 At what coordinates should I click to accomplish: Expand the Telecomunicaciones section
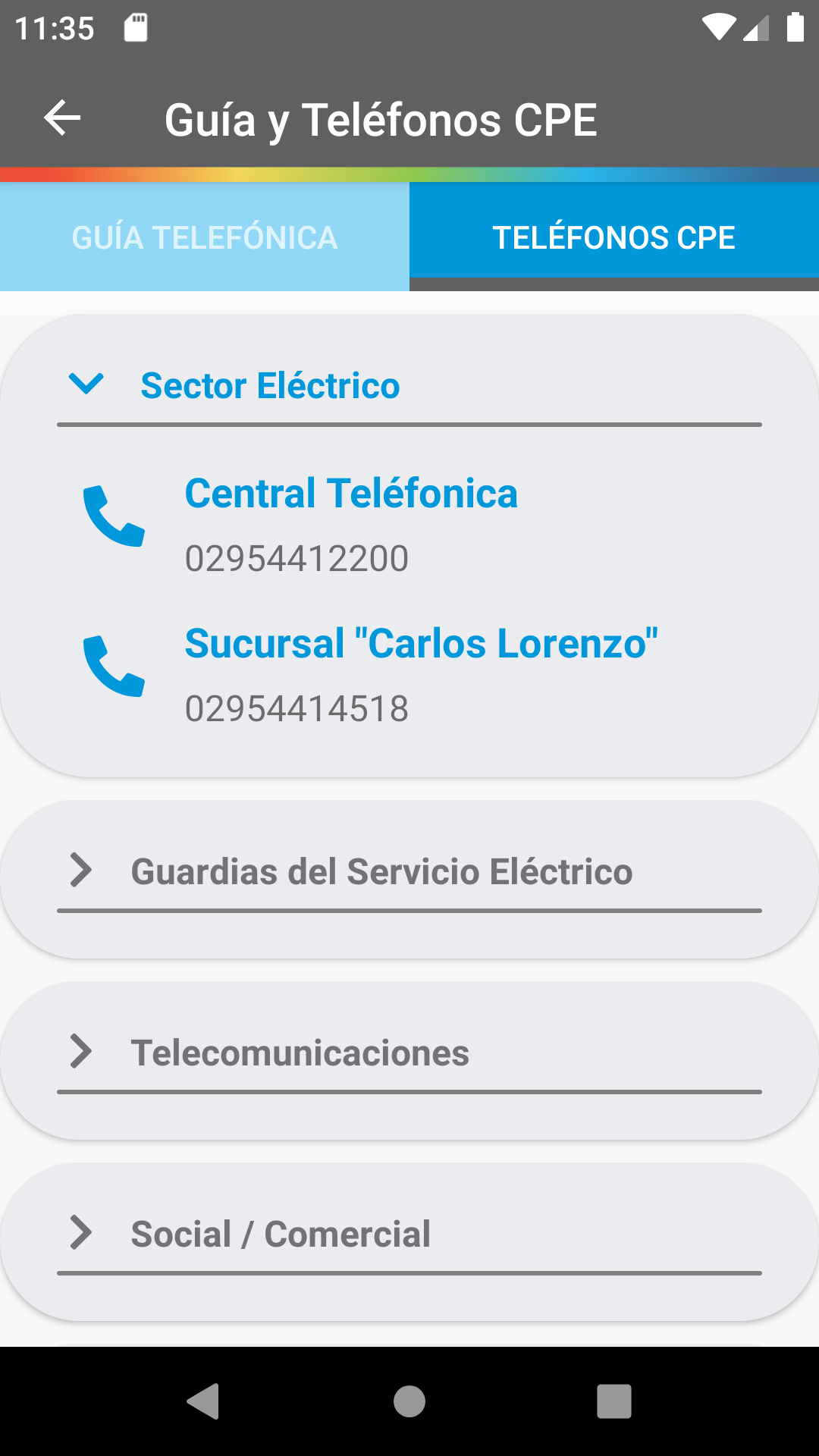tap(409, 1053)
